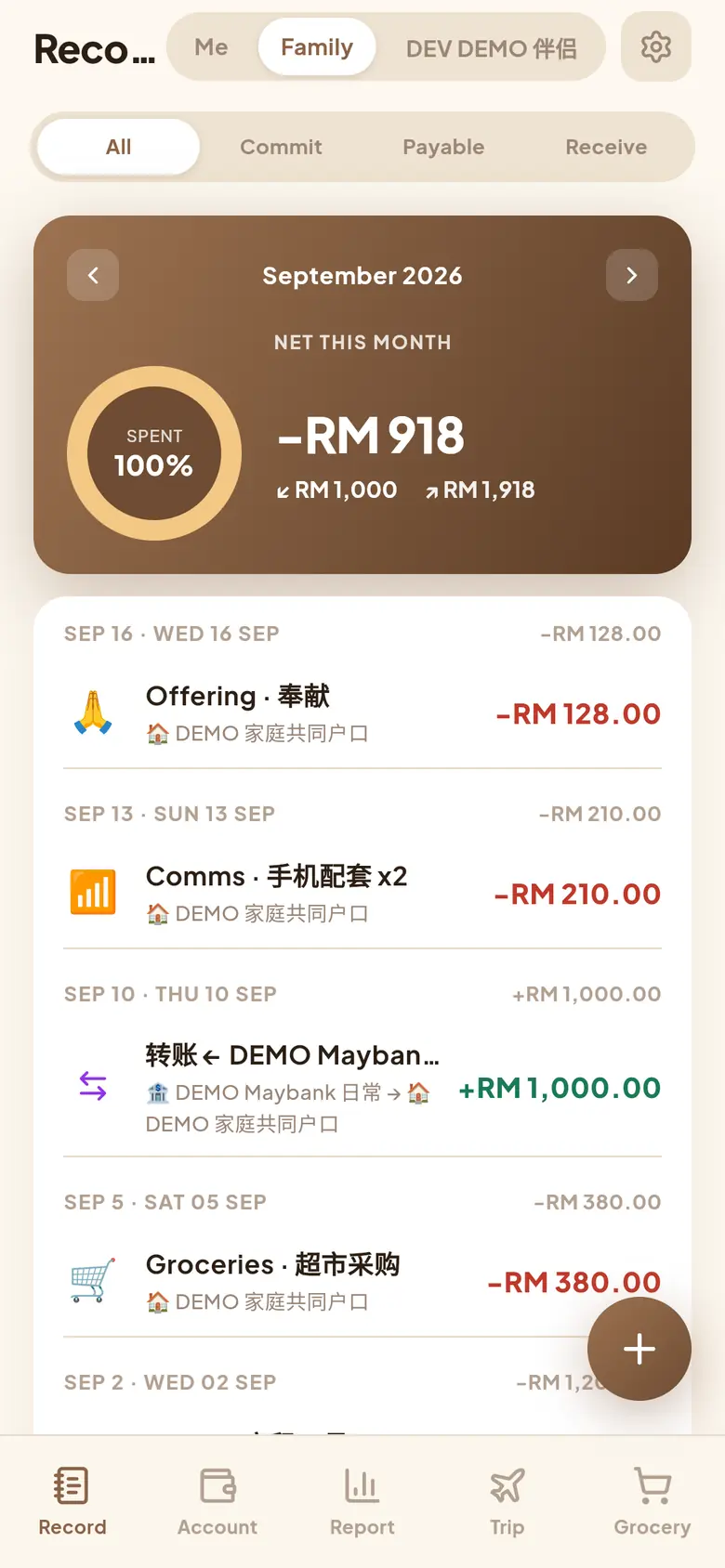The height and width of the screenshot is (1568, 725).
Task: Select the Record tab
Action: 72,1501
